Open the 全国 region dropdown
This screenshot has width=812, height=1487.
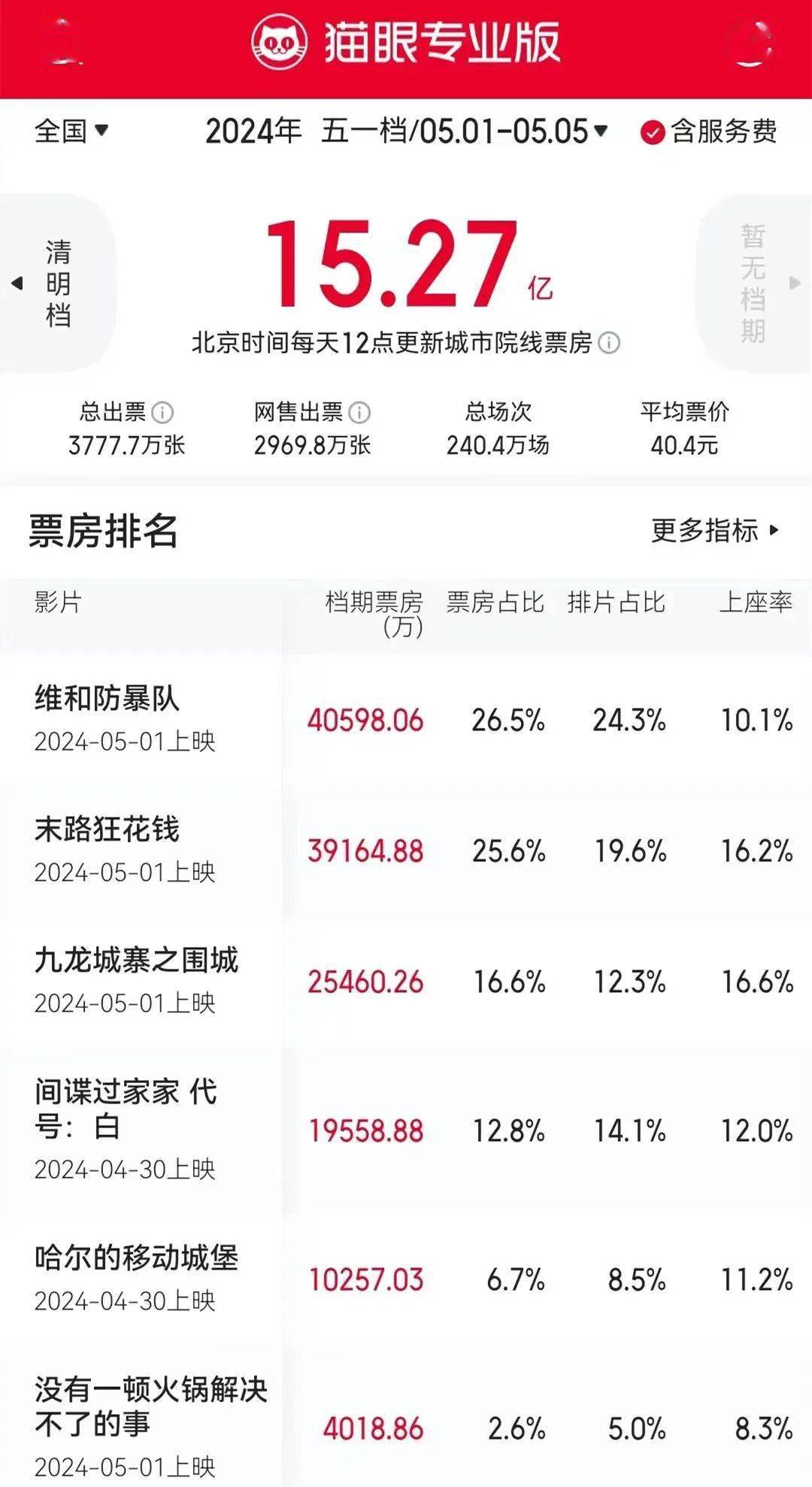pos(71,132)
